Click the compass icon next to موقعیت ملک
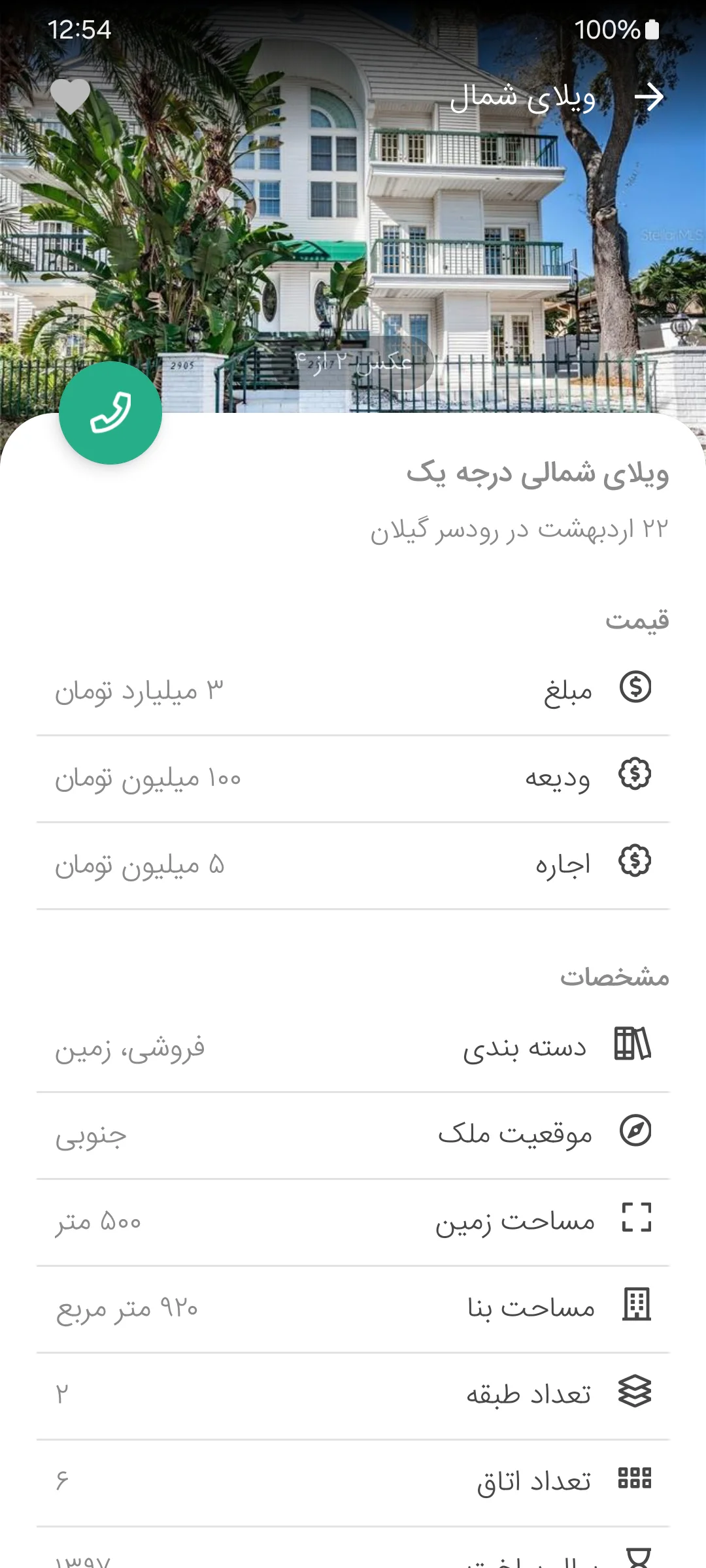706x1568 pixels. 637,1132
